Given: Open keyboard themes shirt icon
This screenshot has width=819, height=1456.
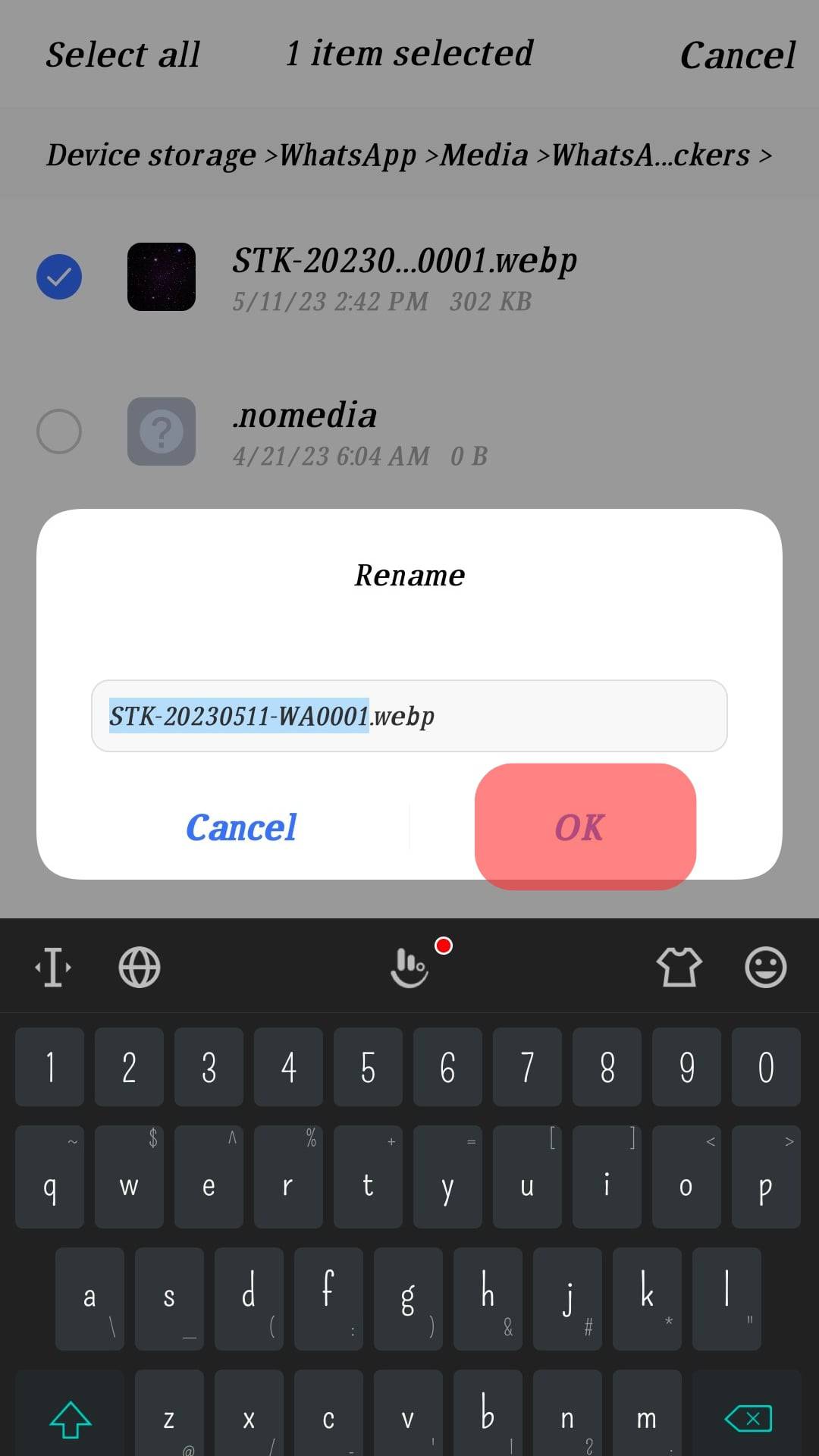Looking at the screenshot, I should (x=679, y=967).
